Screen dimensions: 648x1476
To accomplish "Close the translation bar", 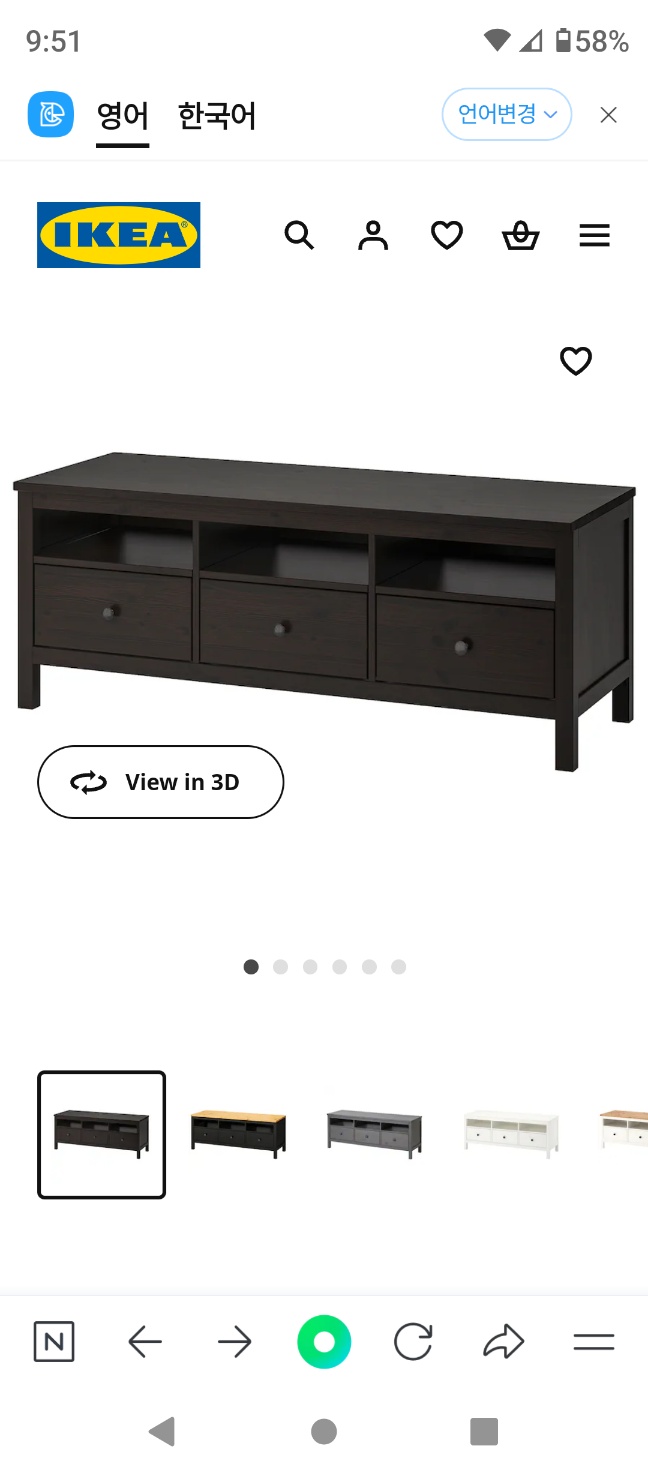I will 608,115.
